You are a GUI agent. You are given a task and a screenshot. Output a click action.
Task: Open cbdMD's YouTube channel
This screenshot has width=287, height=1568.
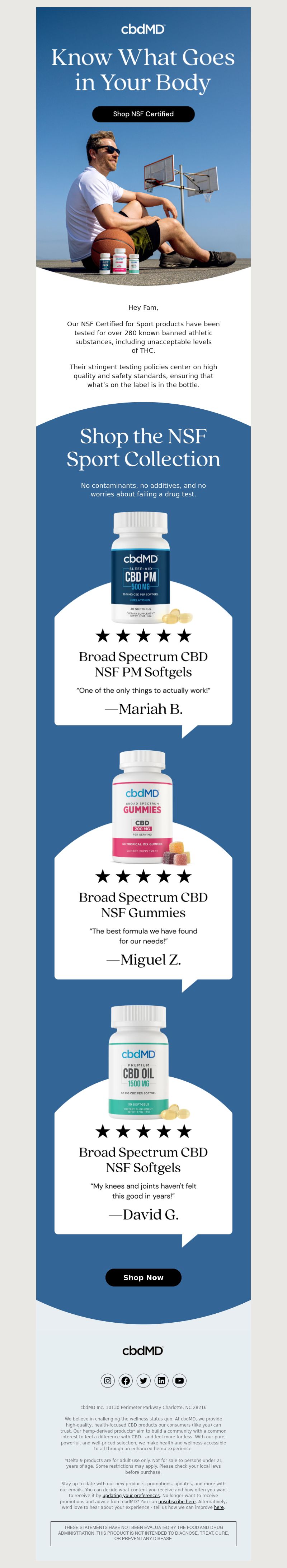click(x=179, y=1381)
